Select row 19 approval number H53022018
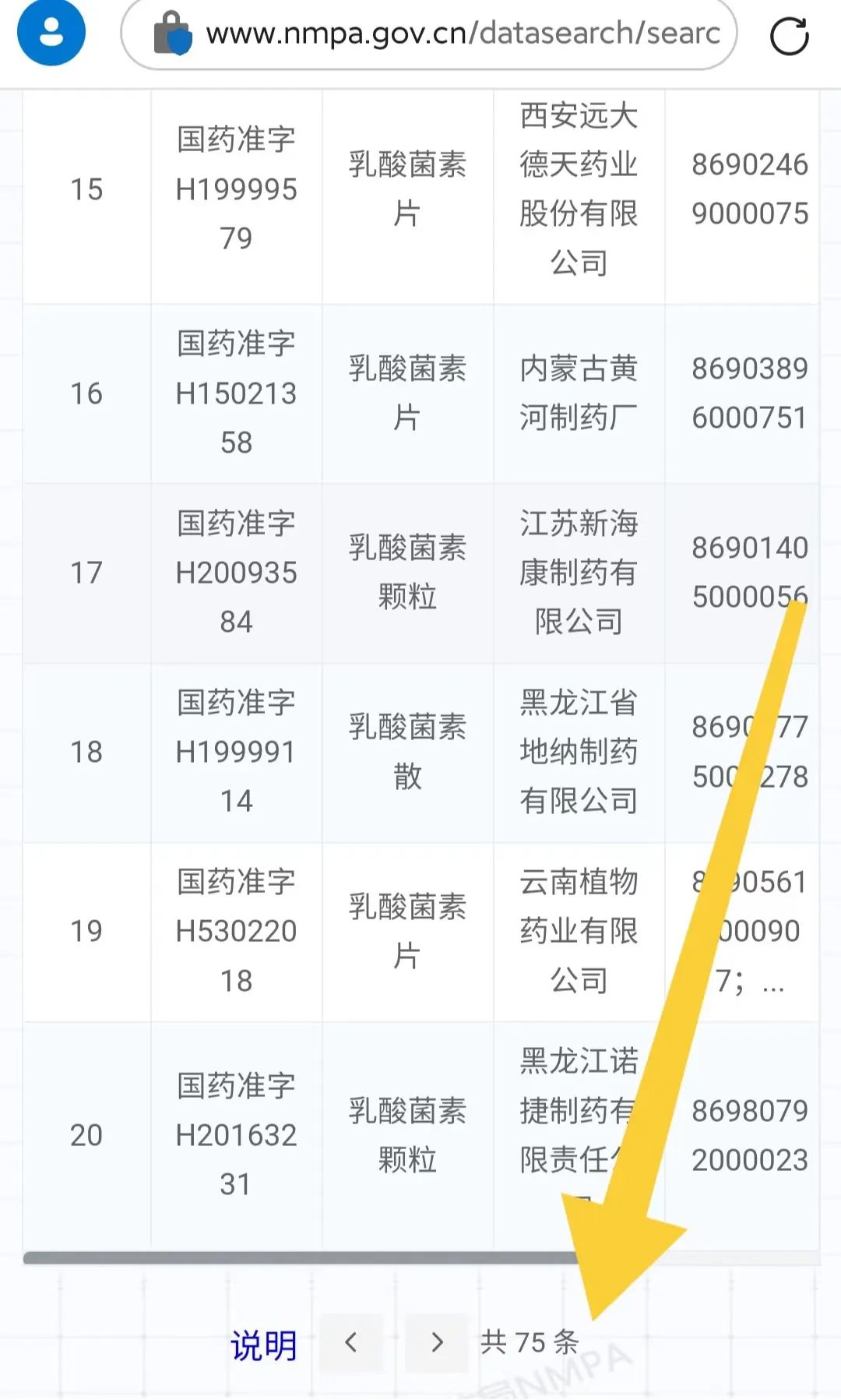This screenshot has height=1400, width=841. click(x=236, y=931)
